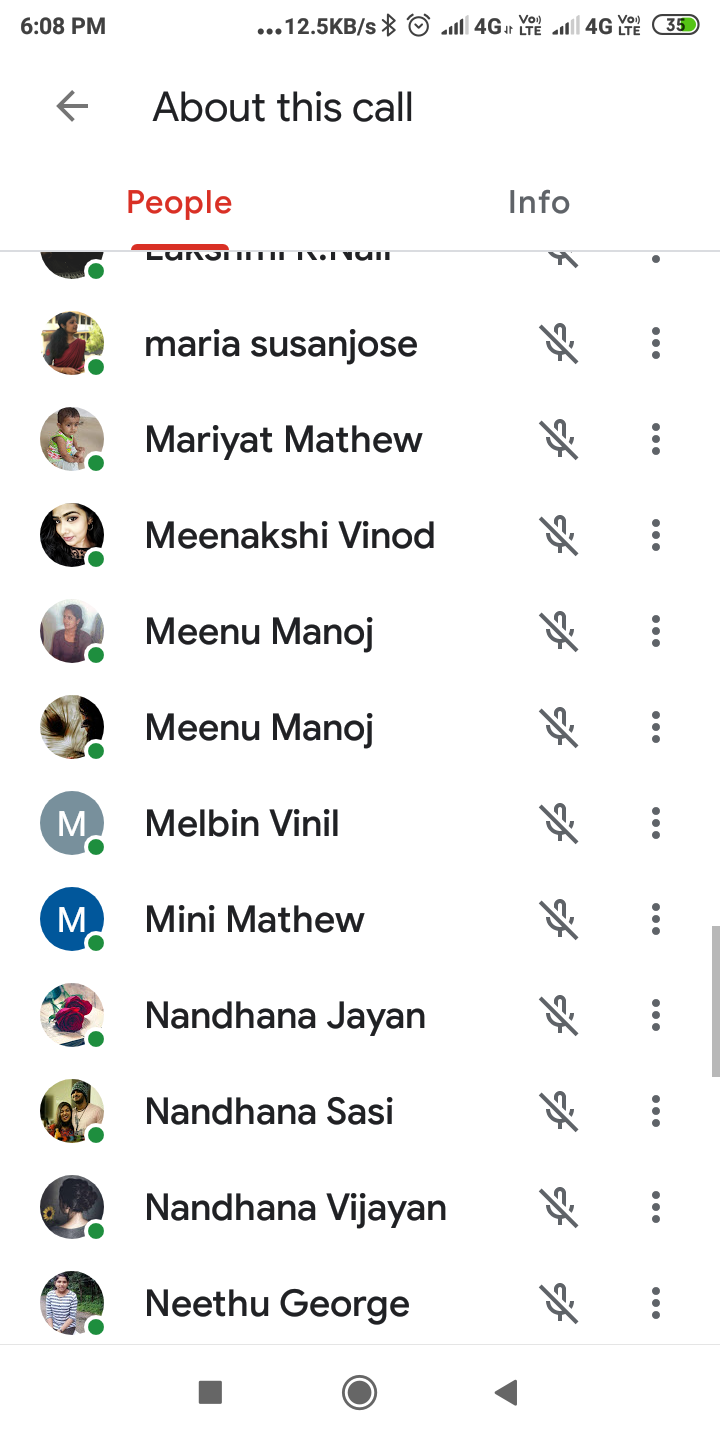Tap the mic icon for Melbin Vinil
The height and width of the screenshot is (1440, 720).
pos(561,823)
